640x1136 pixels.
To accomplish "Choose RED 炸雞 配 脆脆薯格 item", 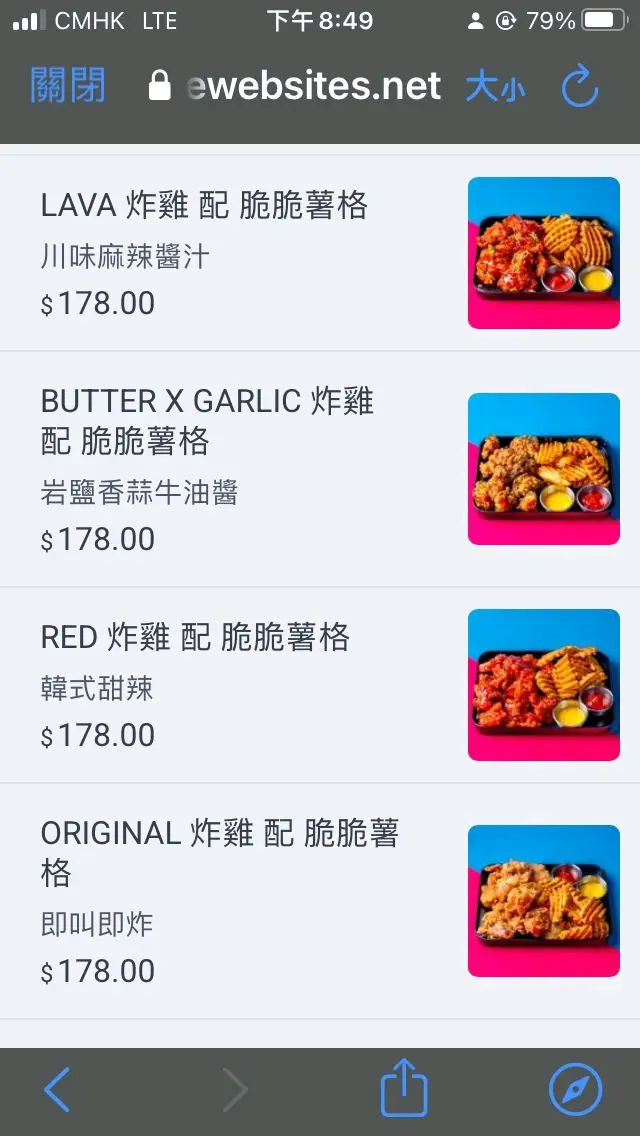I will 195,637.
